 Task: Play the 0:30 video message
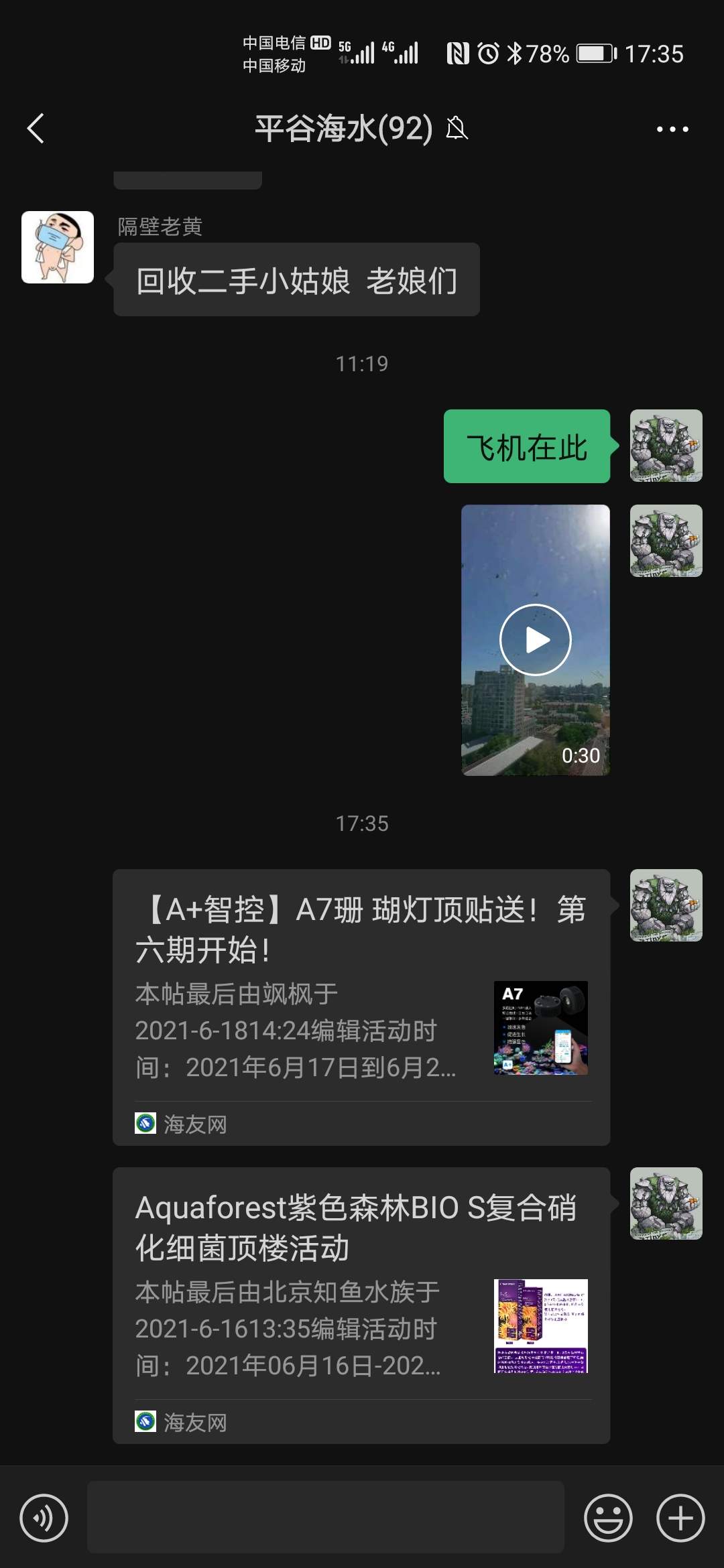point(535,640)
